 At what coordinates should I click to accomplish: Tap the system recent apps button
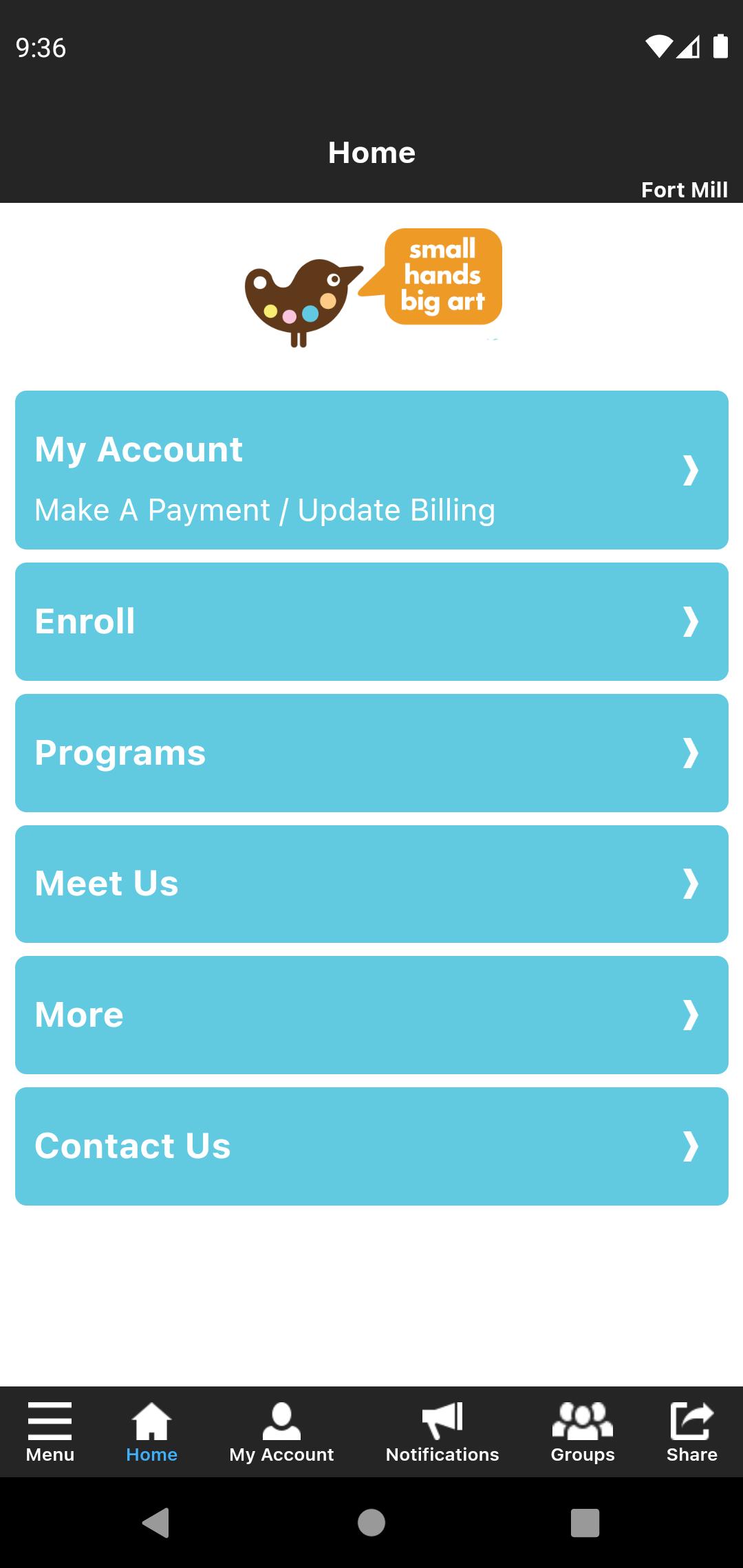click(x=585, y=1523)
